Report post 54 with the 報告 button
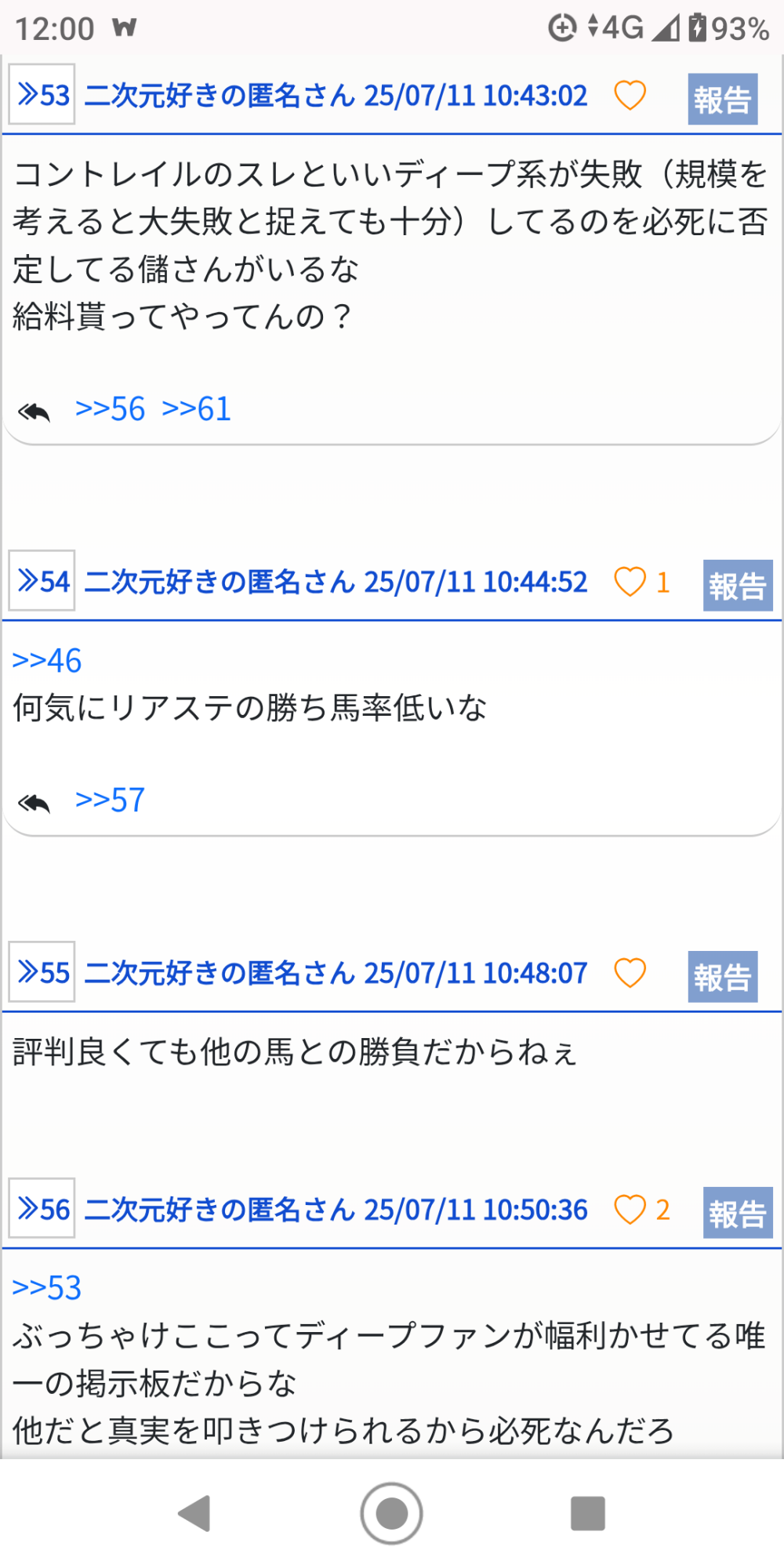Viewport: 784px width, 1568px height. point(739,586)
